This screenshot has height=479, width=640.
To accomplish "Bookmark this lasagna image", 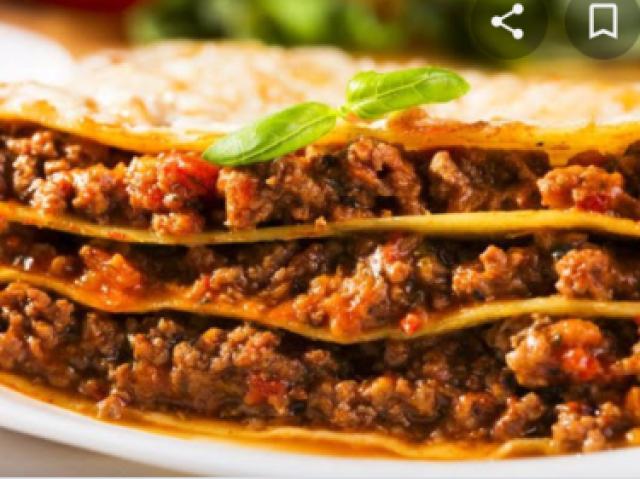I will point(602,21).
